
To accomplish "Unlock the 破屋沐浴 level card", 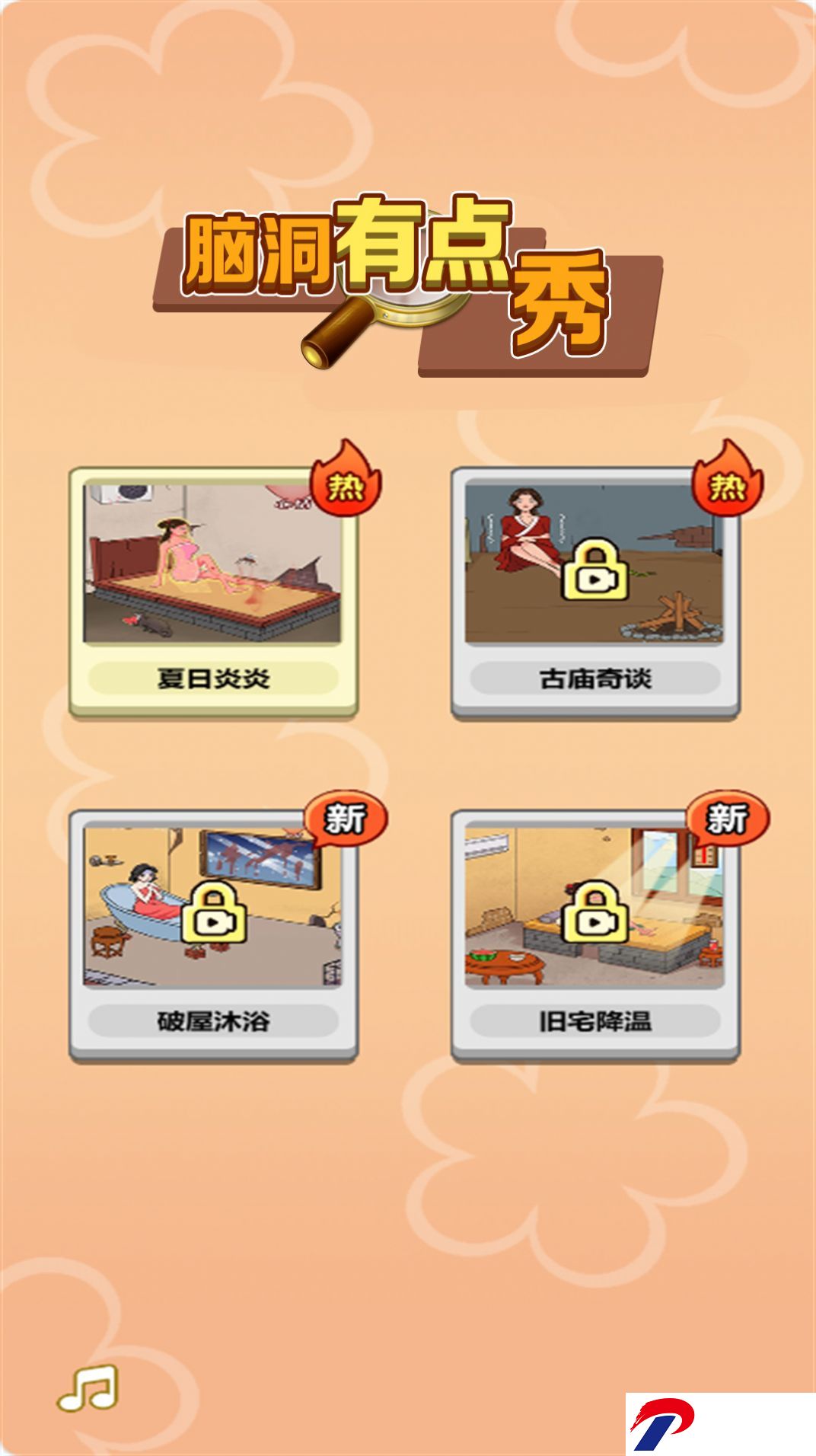I will (213, 935).
